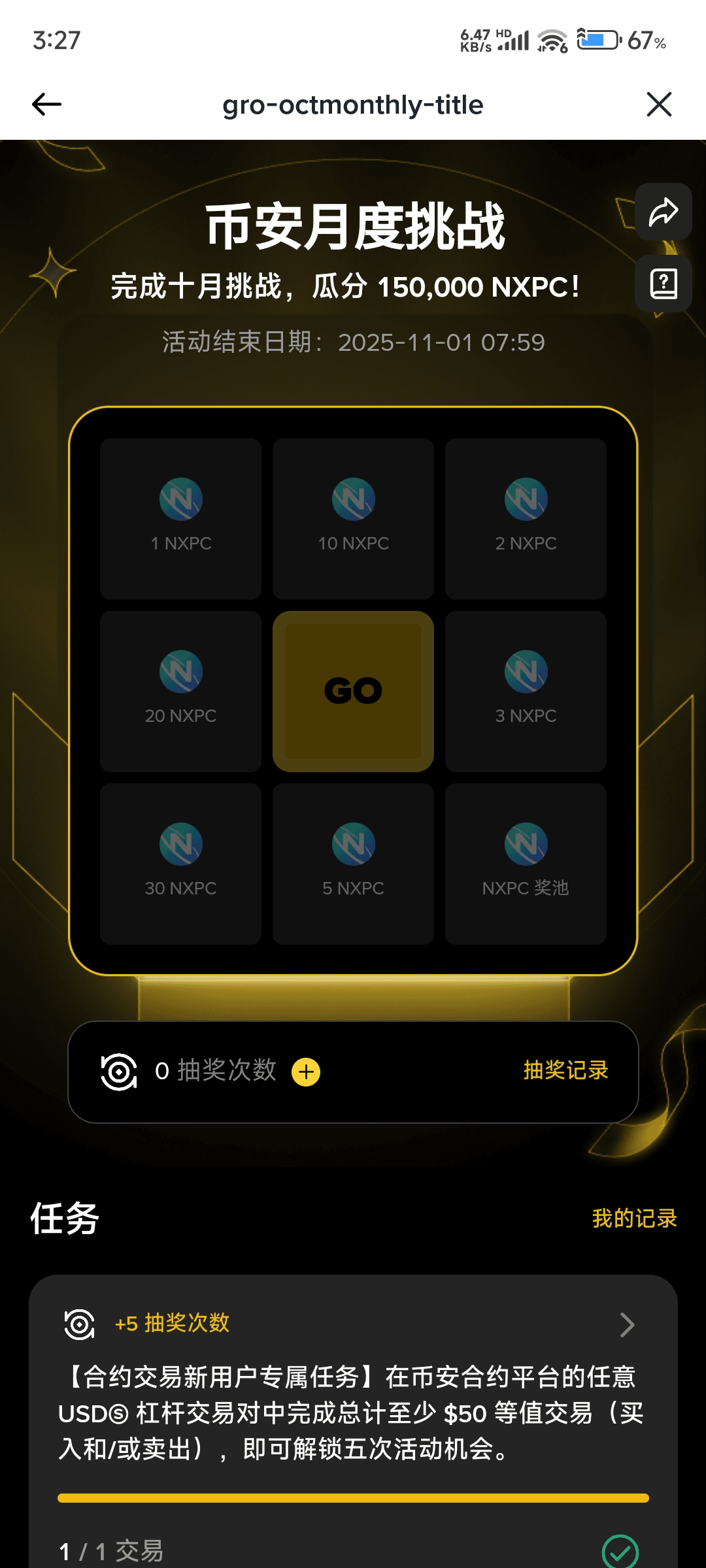This screenshot has height=1568, width=706.
Task: Open the rules help icon
Action: [x=663, y=284]
